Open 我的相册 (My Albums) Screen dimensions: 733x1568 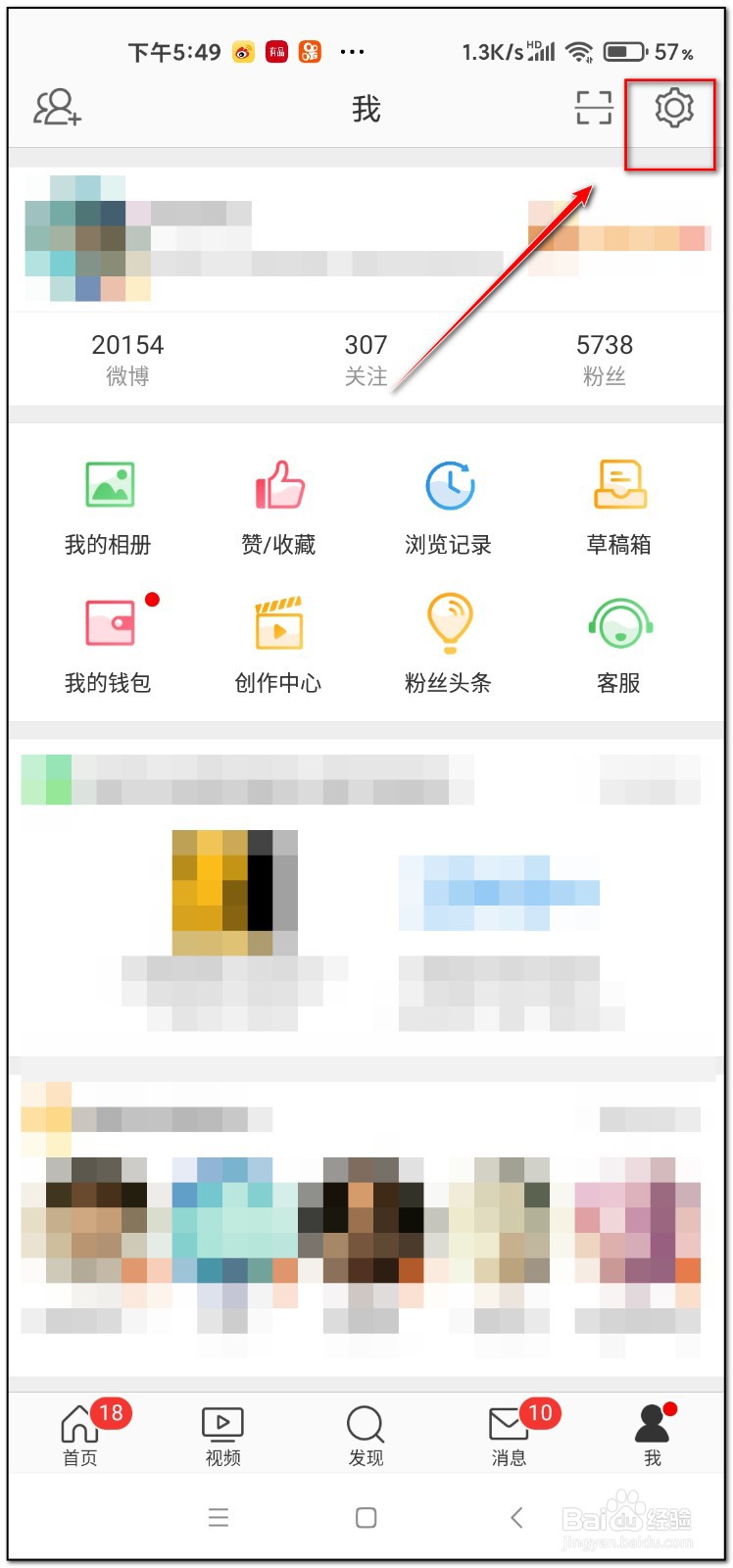click(108, 505)
